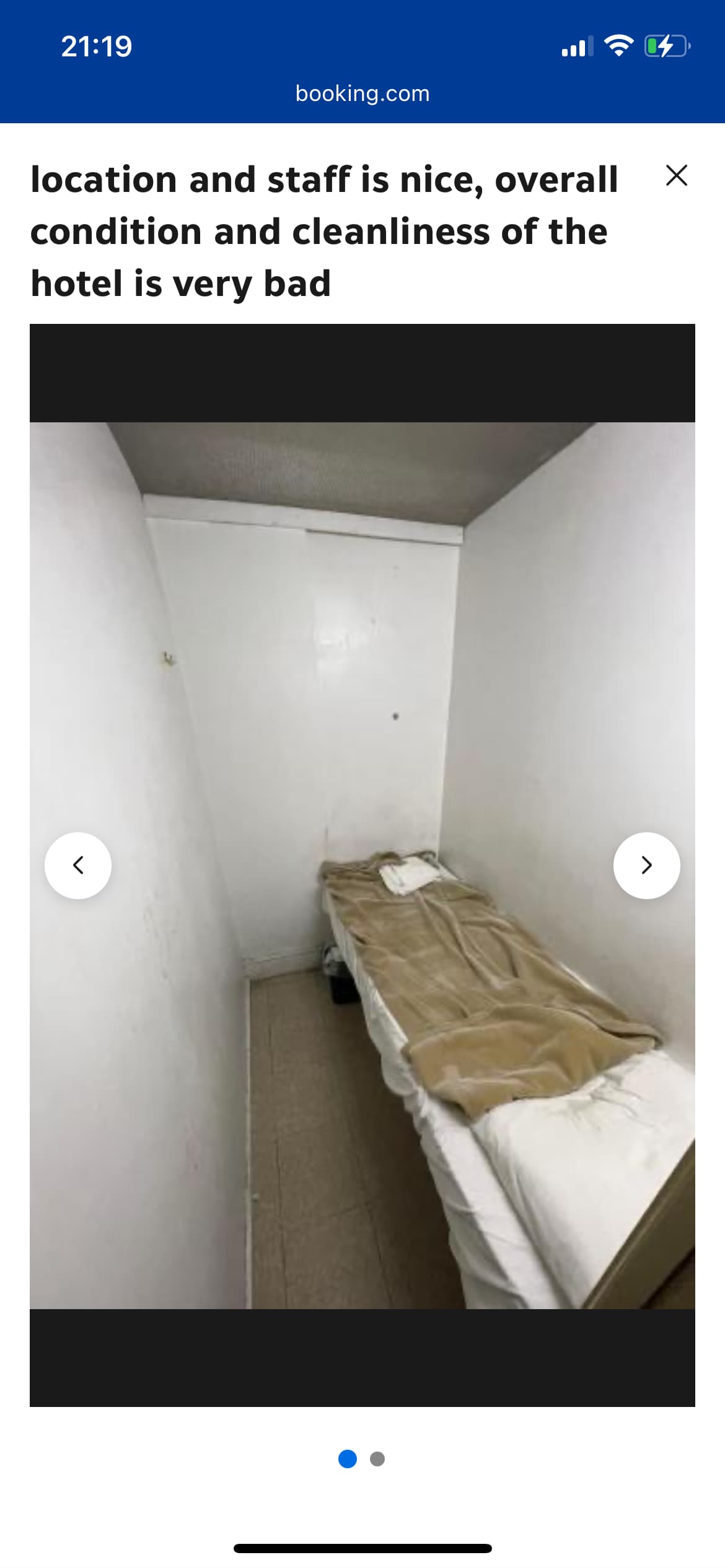Tap the booking.com address bar
Viewport: 725px width, 1568px height.
[x=362, y=94]
